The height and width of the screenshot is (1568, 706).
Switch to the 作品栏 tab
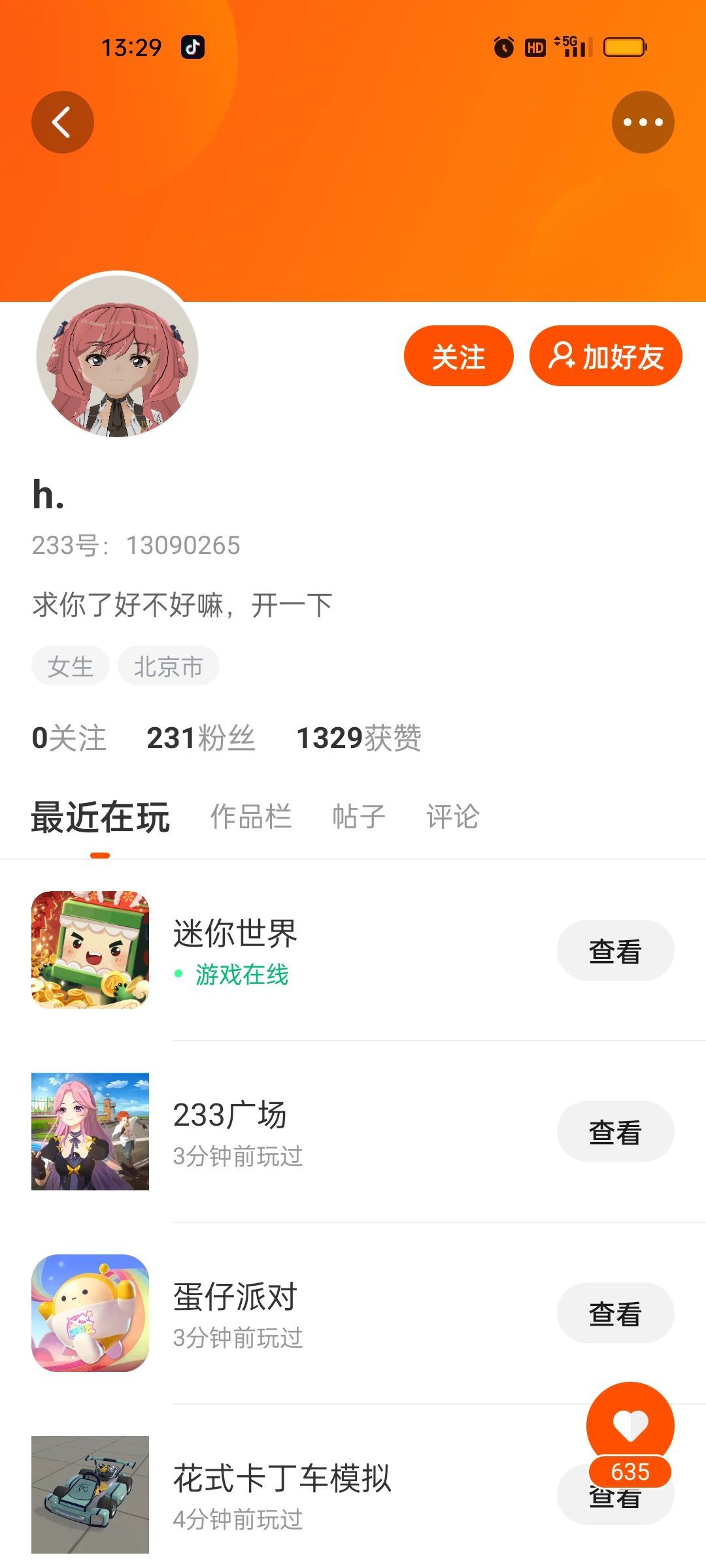coord(251,817)
